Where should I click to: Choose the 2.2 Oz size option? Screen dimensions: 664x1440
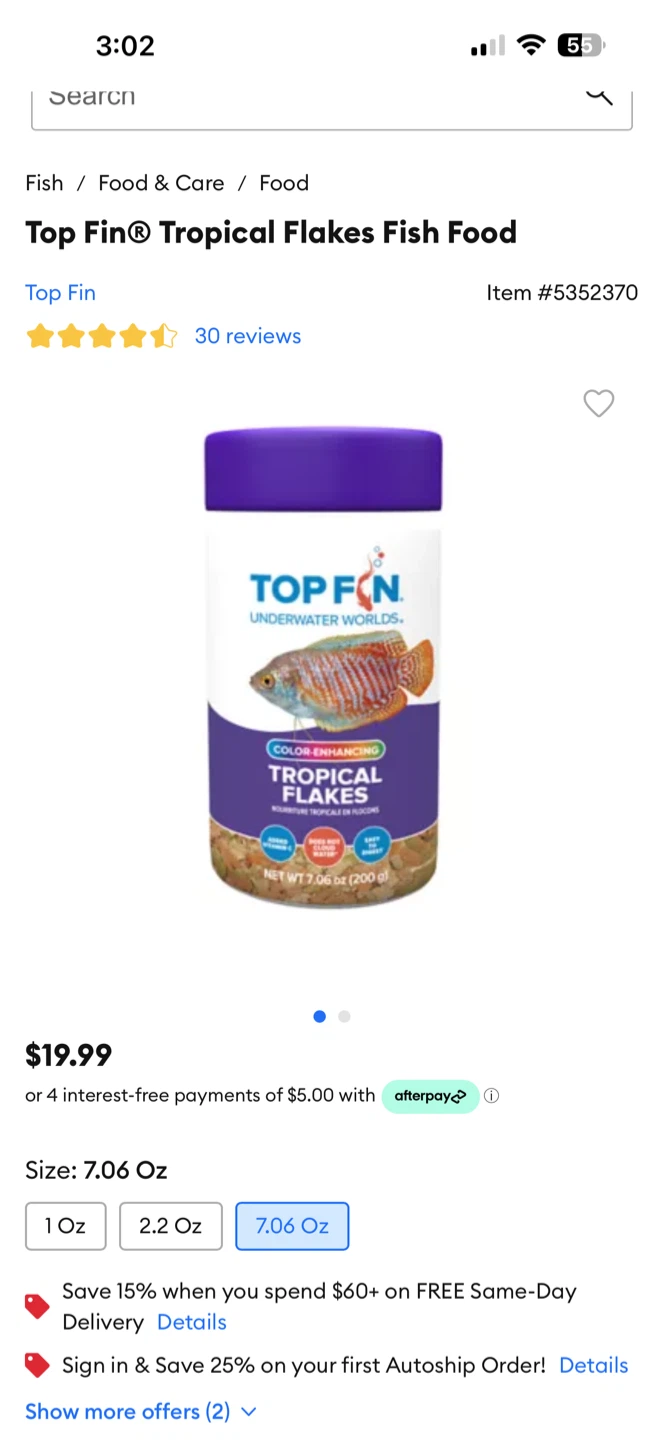pyautogui.click(x=170, y=1226)
